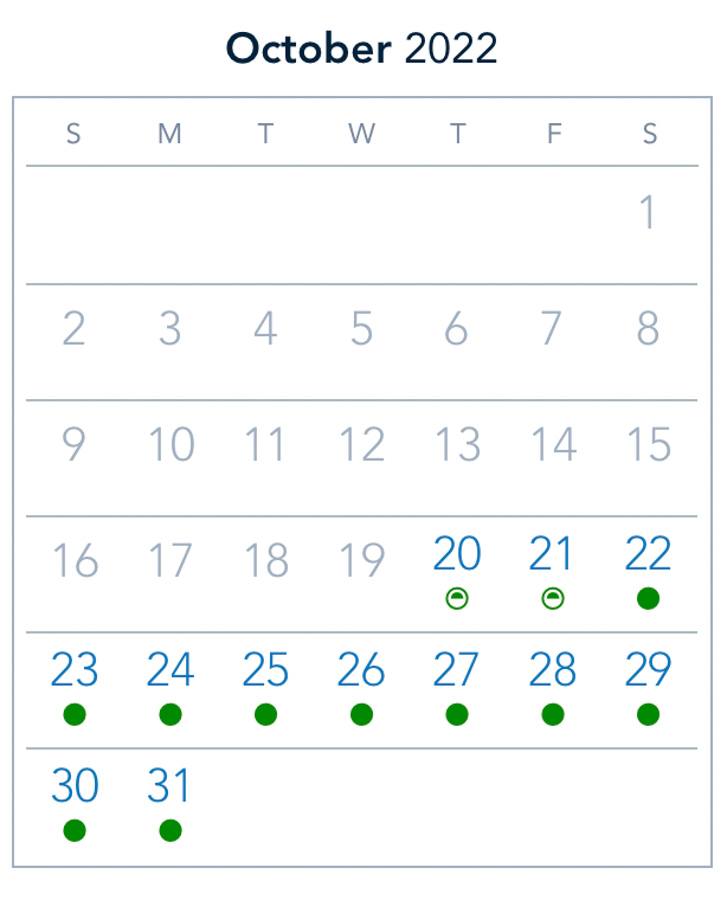Tap the 25th of October
The height and width of the screenshot is (900, 727).
point(265,671)
